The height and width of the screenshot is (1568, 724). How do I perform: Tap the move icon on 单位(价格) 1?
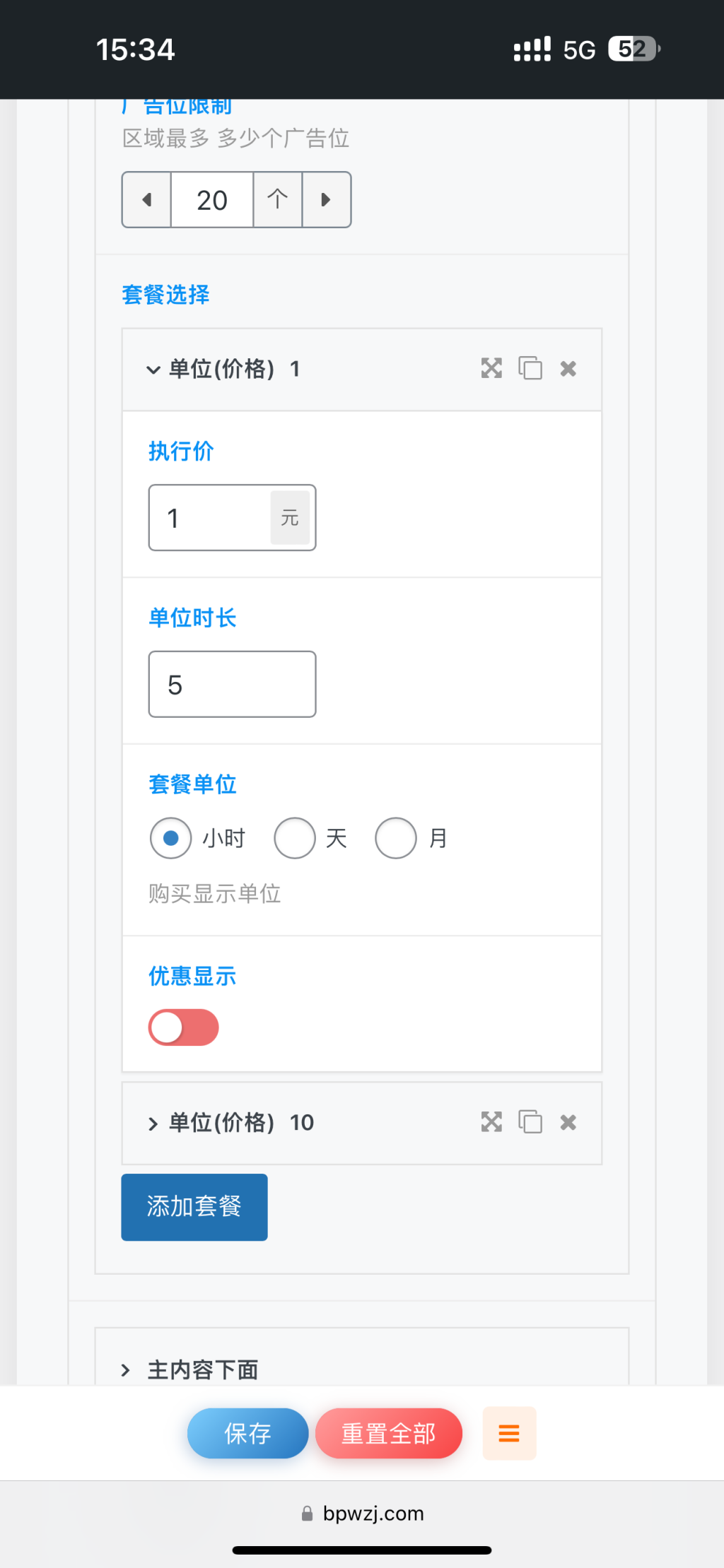pos(491,368)
